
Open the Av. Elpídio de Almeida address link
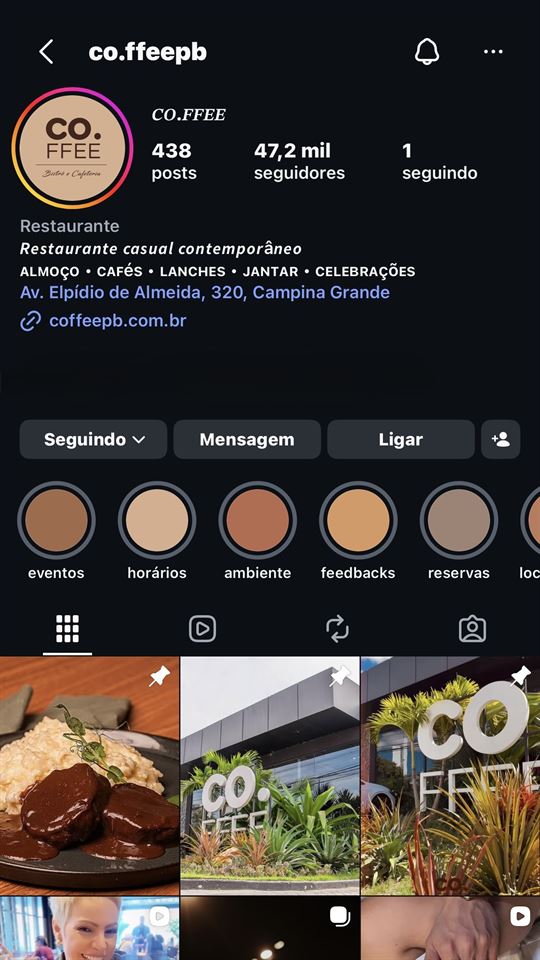click(x=204, y=292)
